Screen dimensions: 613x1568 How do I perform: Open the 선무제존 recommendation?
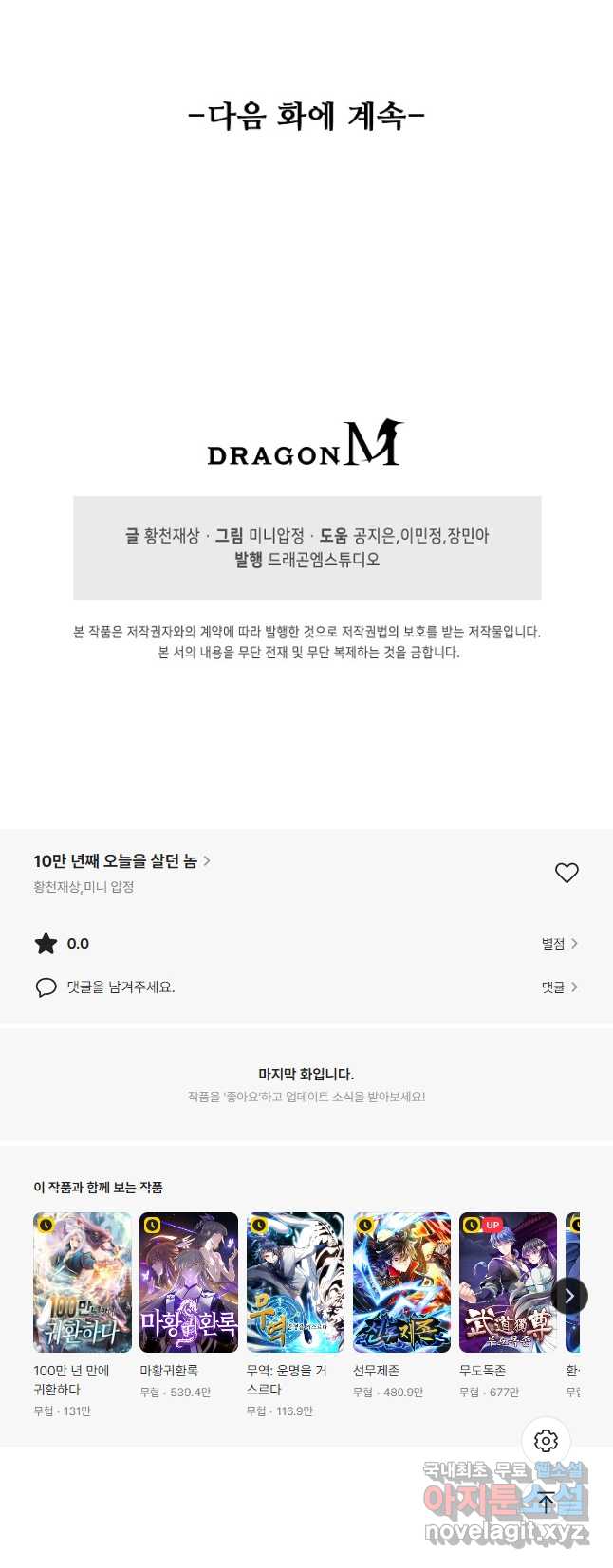click(401, 1282)
